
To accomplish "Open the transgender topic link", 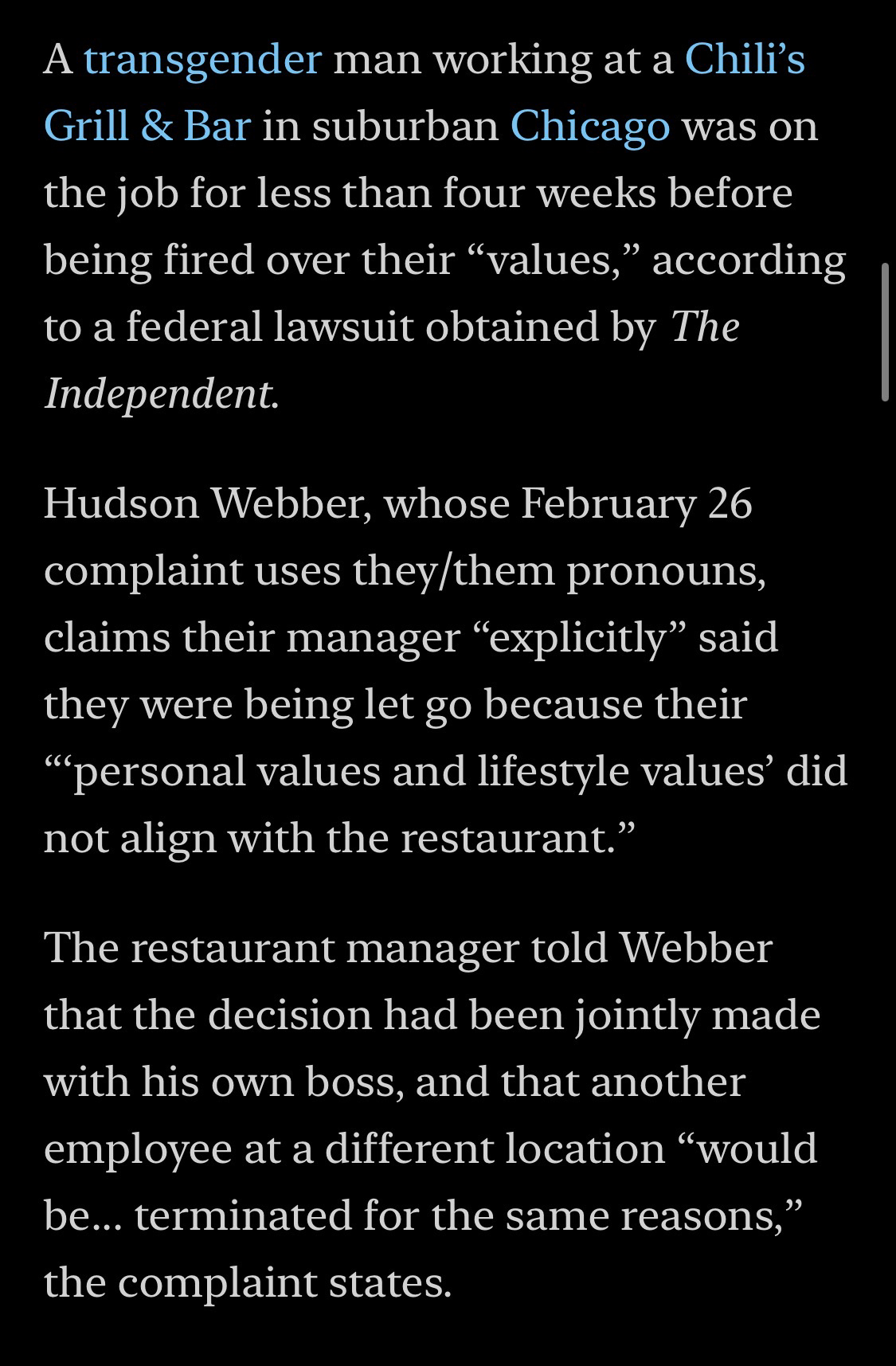I will [x=202, y=59].
